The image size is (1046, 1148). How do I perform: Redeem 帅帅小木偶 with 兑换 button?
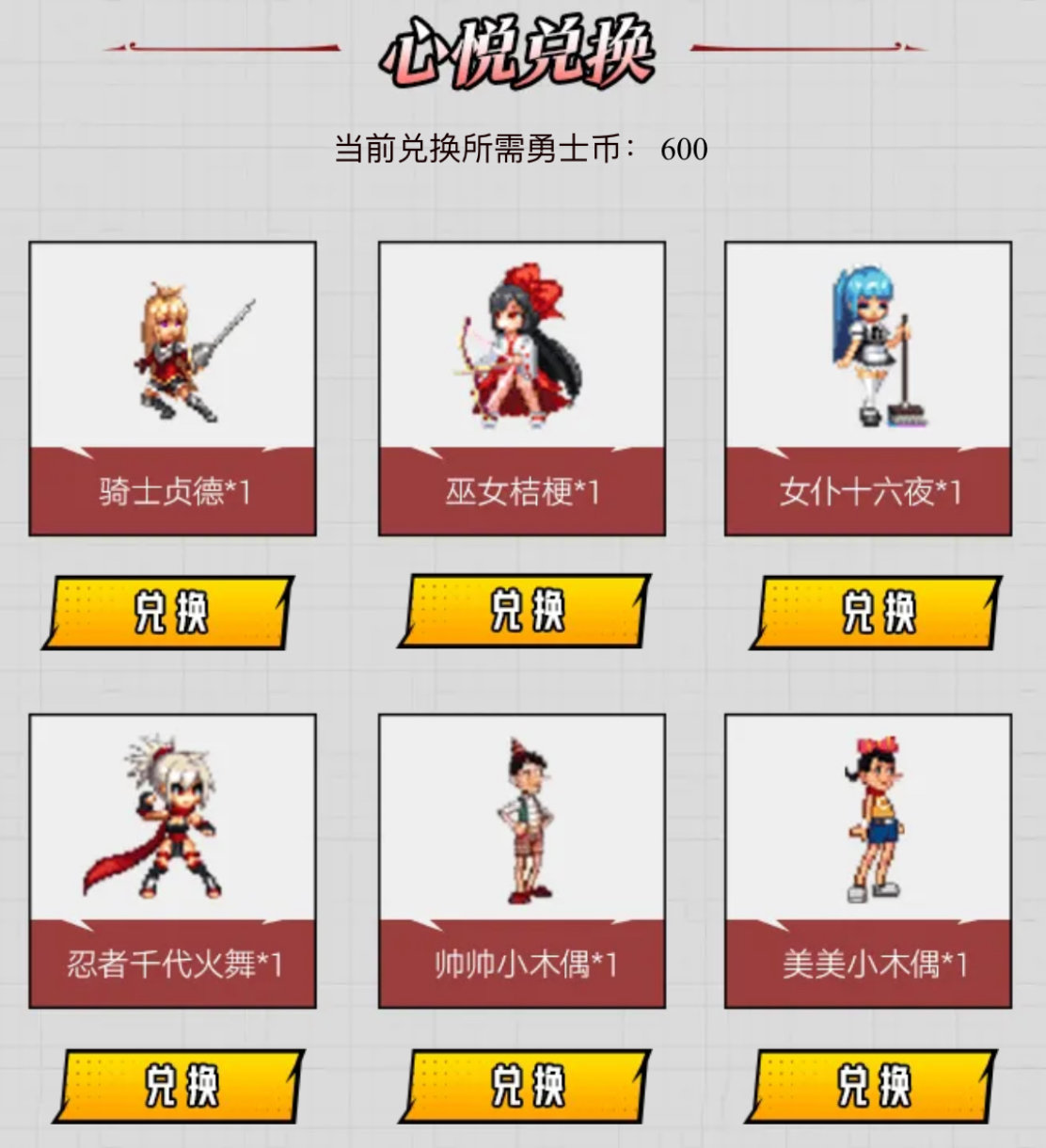525,1085
